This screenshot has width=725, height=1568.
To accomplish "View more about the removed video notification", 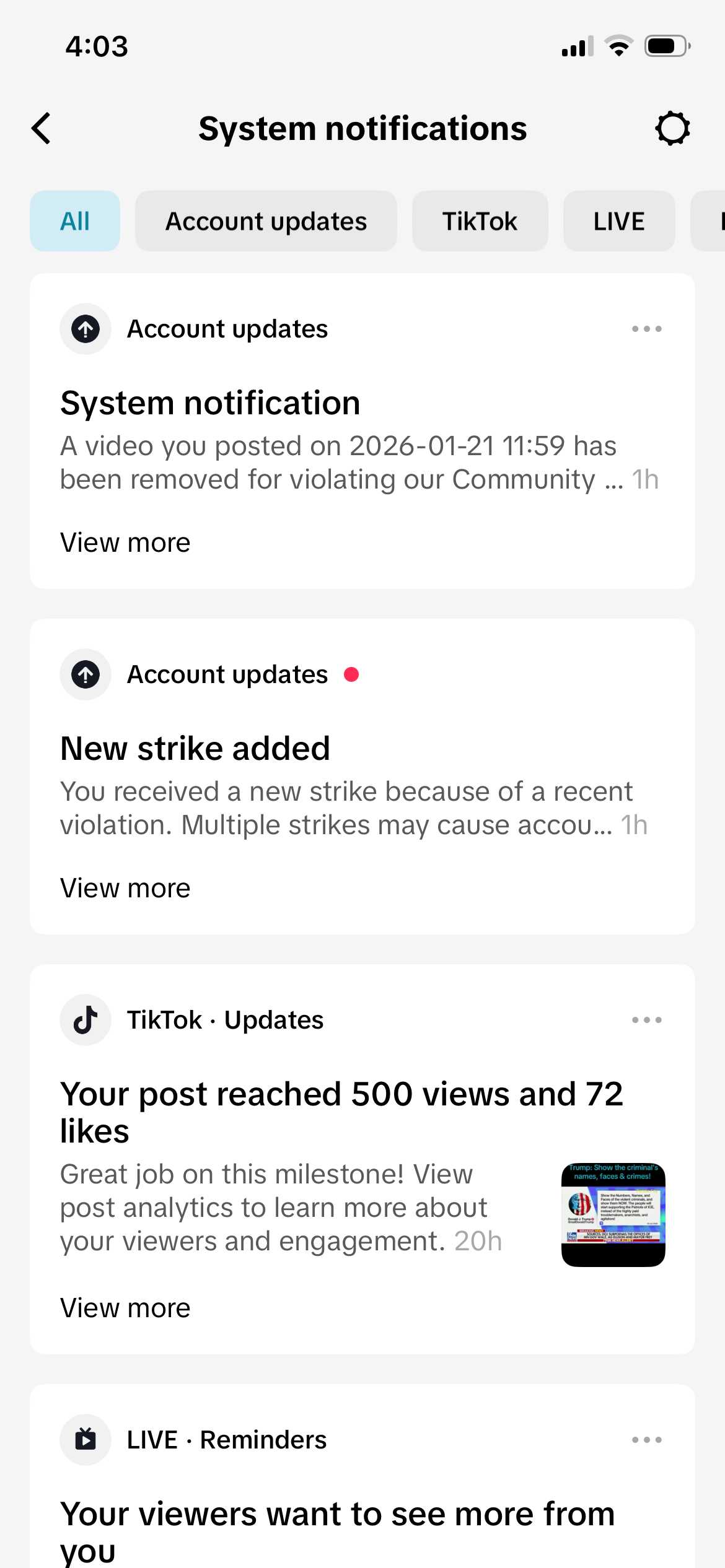I will pos(125,542).
